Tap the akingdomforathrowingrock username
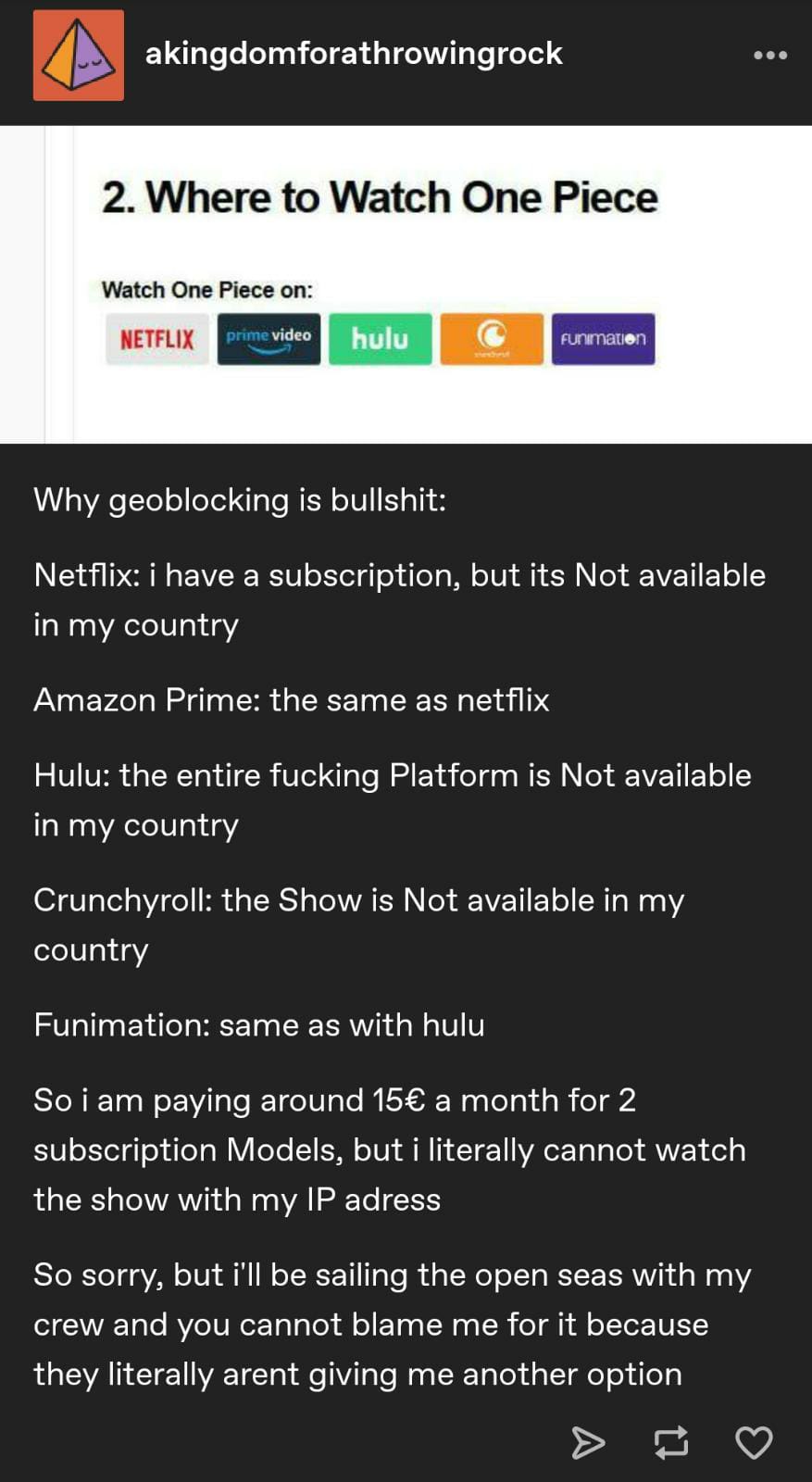This screenshot has height=1482, width=812. [354, 53]
